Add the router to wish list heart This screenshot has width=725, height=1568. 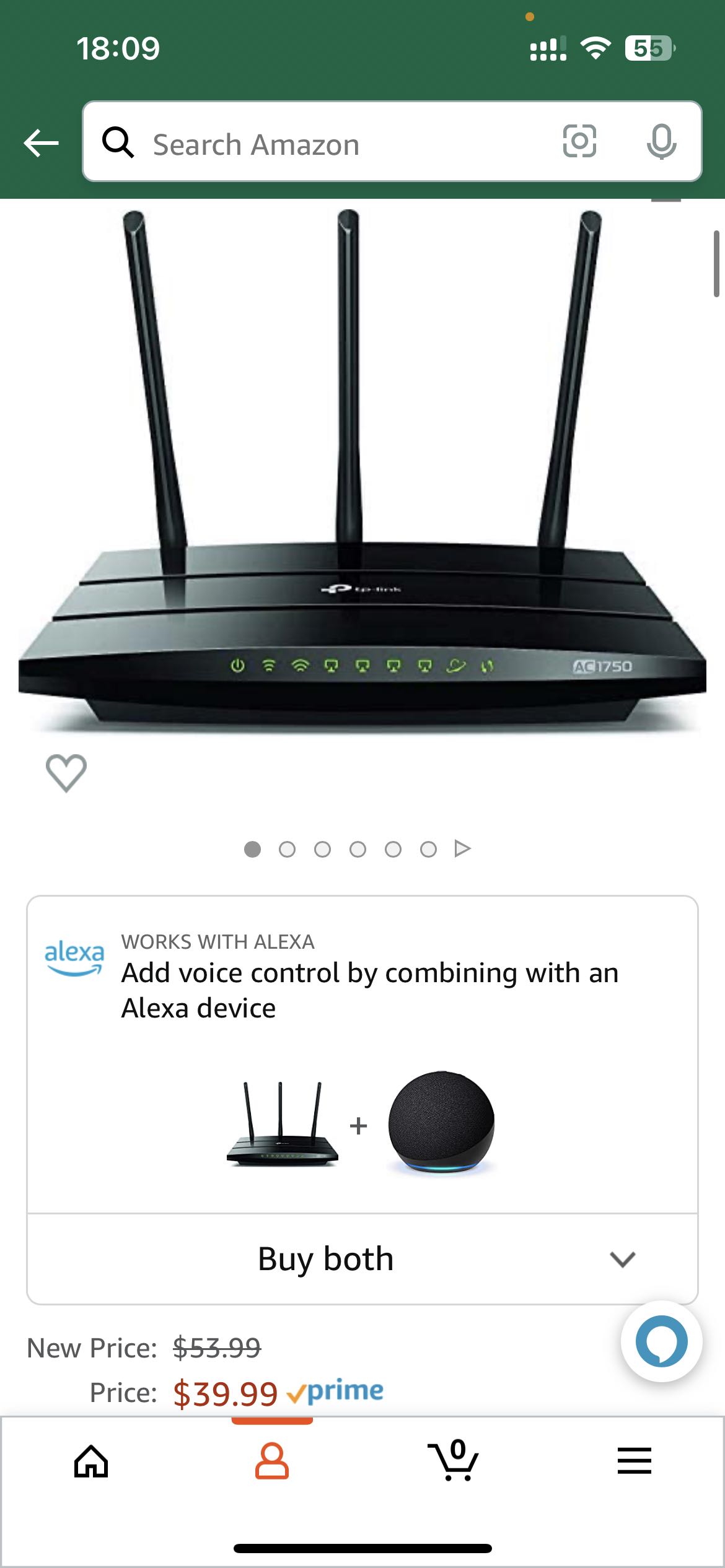[66, 773]
